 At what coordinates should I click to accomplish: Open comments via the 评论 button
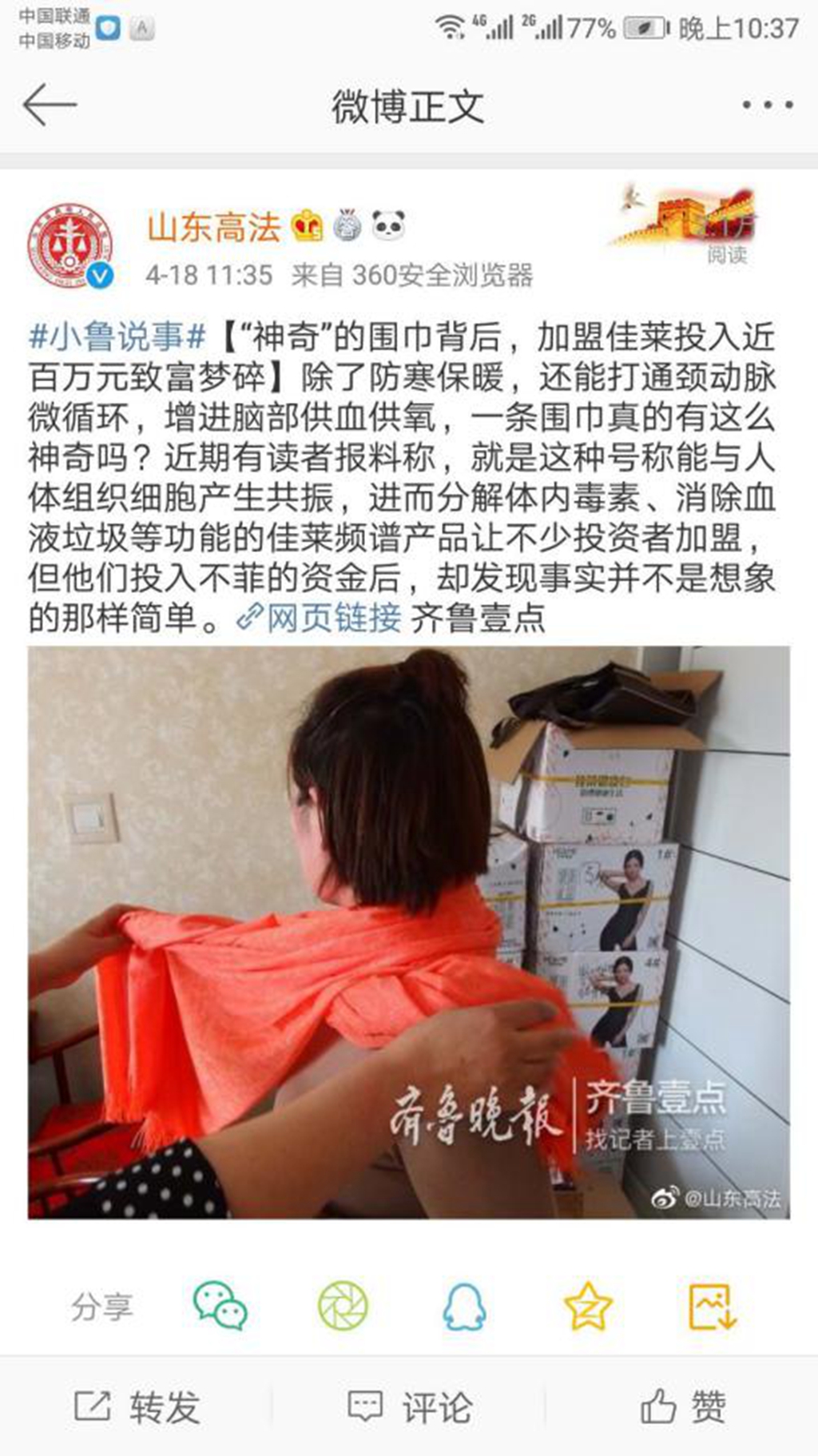(x=409, y=1406)
